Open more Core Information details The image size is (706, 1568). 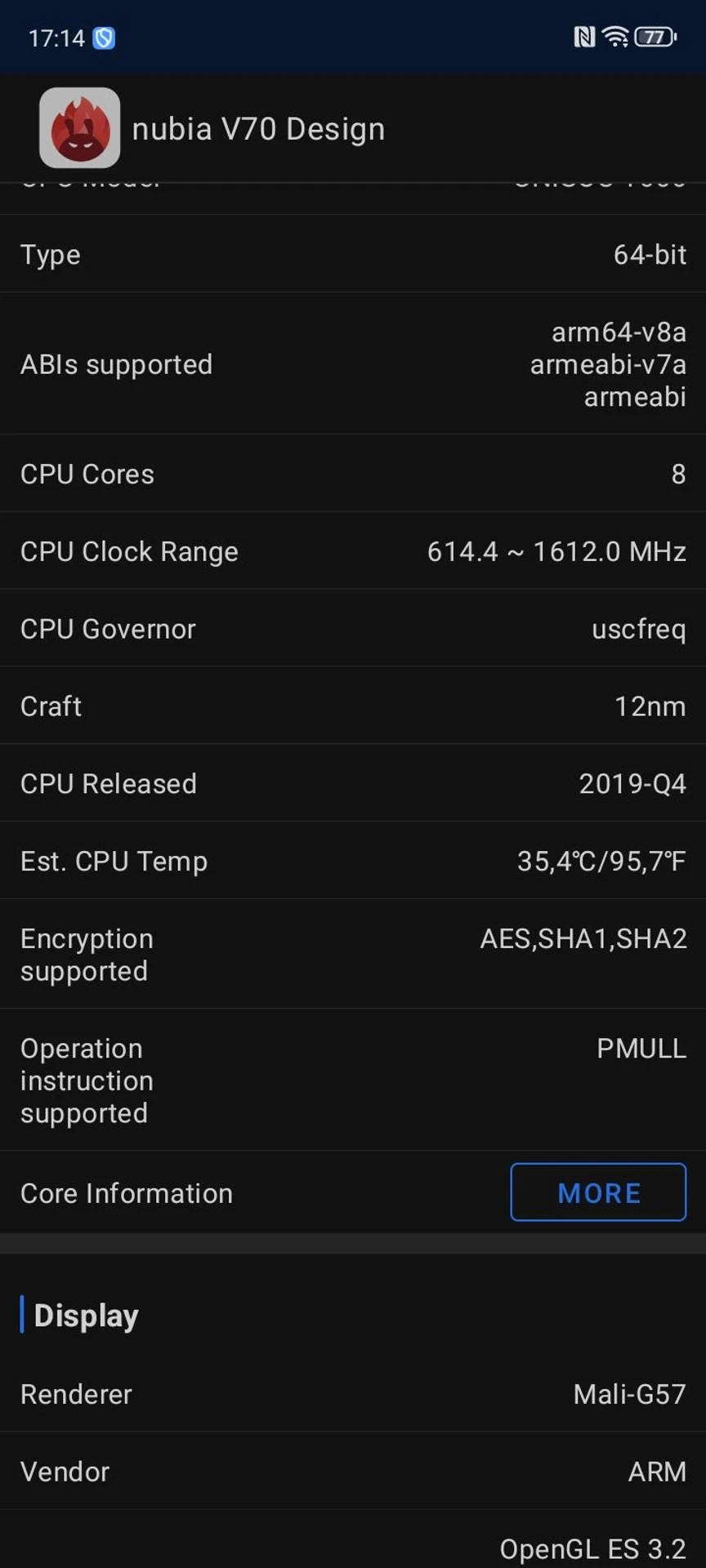(x=598, y=1192)
